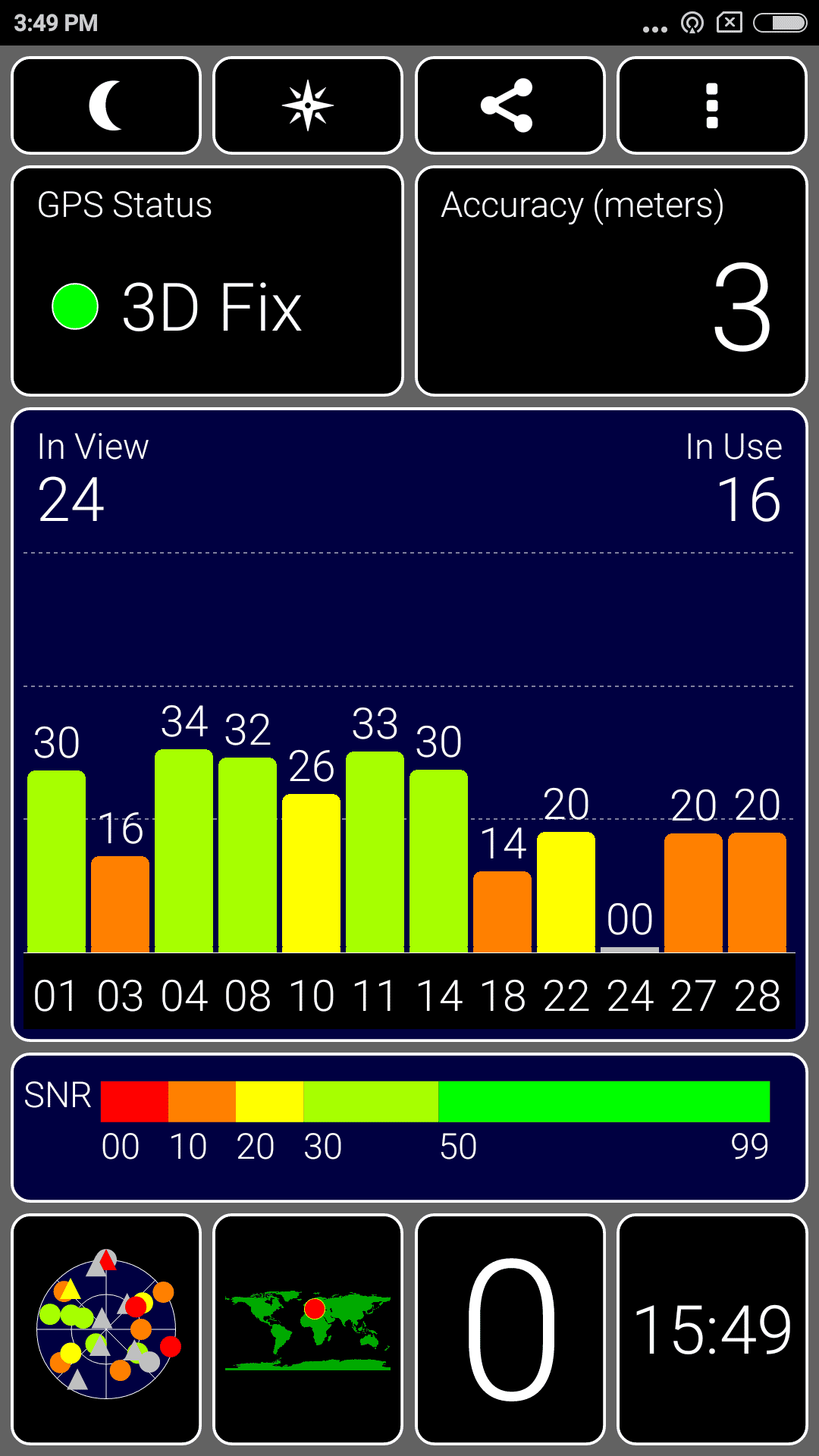
Task: Open the GPS Status 3D Fix card
Action: pos(207,281)
